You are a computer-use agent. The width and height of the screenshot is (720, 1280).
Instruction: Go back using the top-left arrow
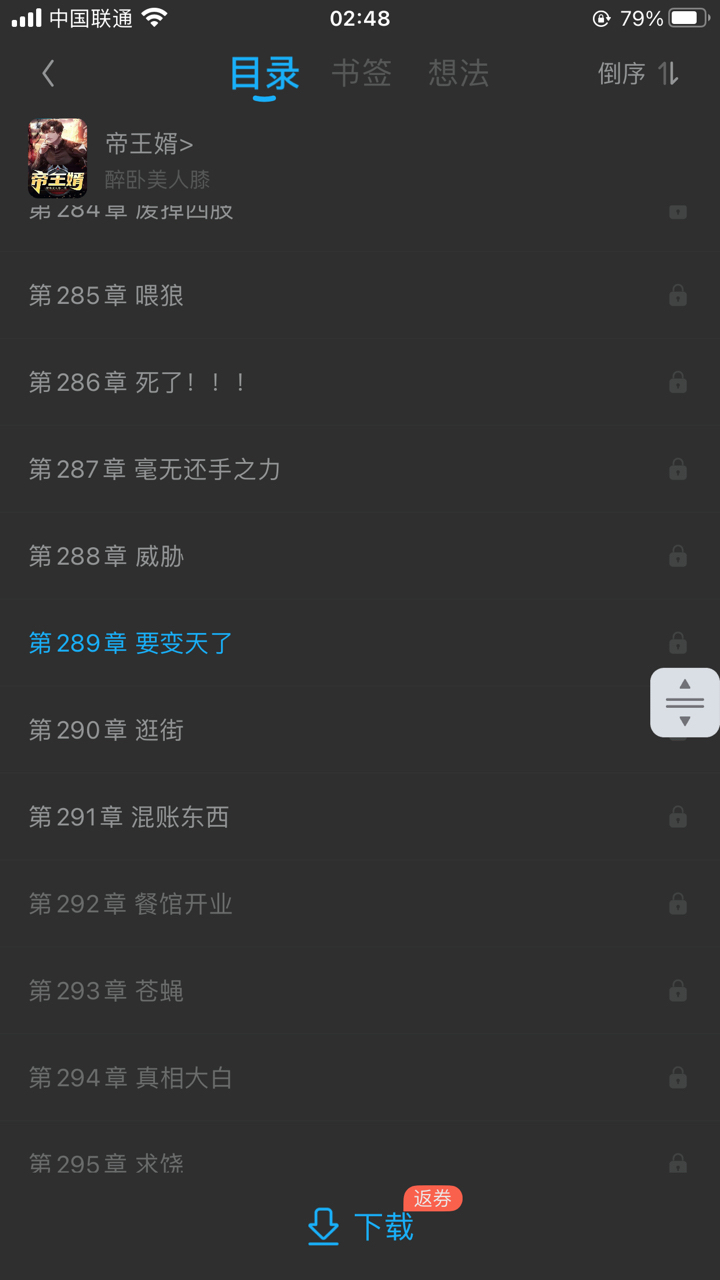48,73
